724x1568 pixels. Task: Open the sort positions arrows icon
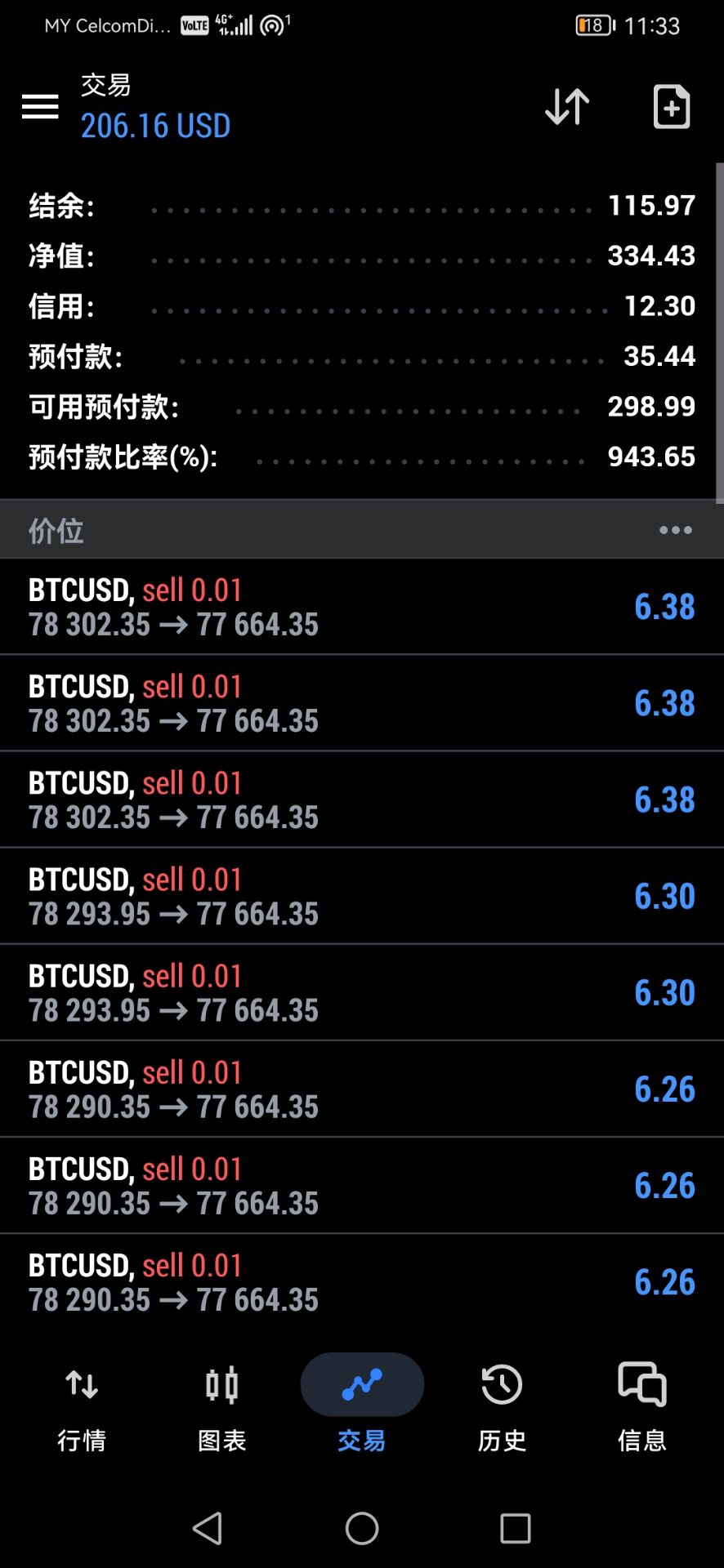567,106
